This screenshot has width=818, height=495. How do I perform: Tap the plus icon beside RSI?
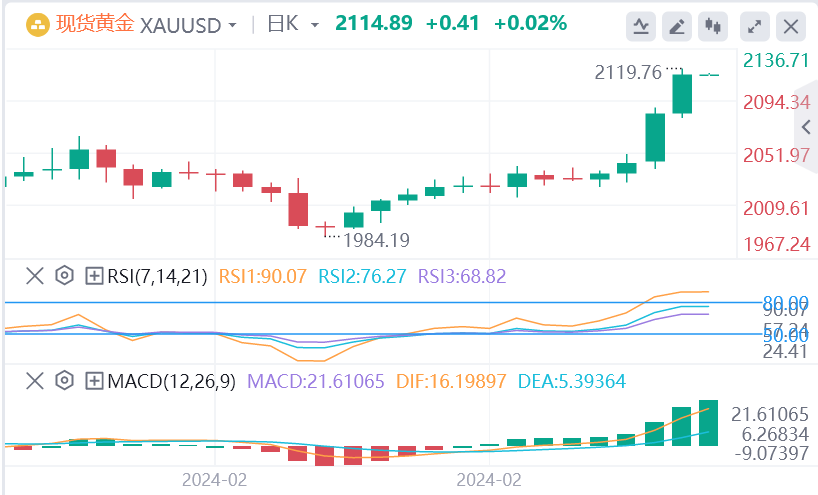pyautogui.click(x=95, y=275)
